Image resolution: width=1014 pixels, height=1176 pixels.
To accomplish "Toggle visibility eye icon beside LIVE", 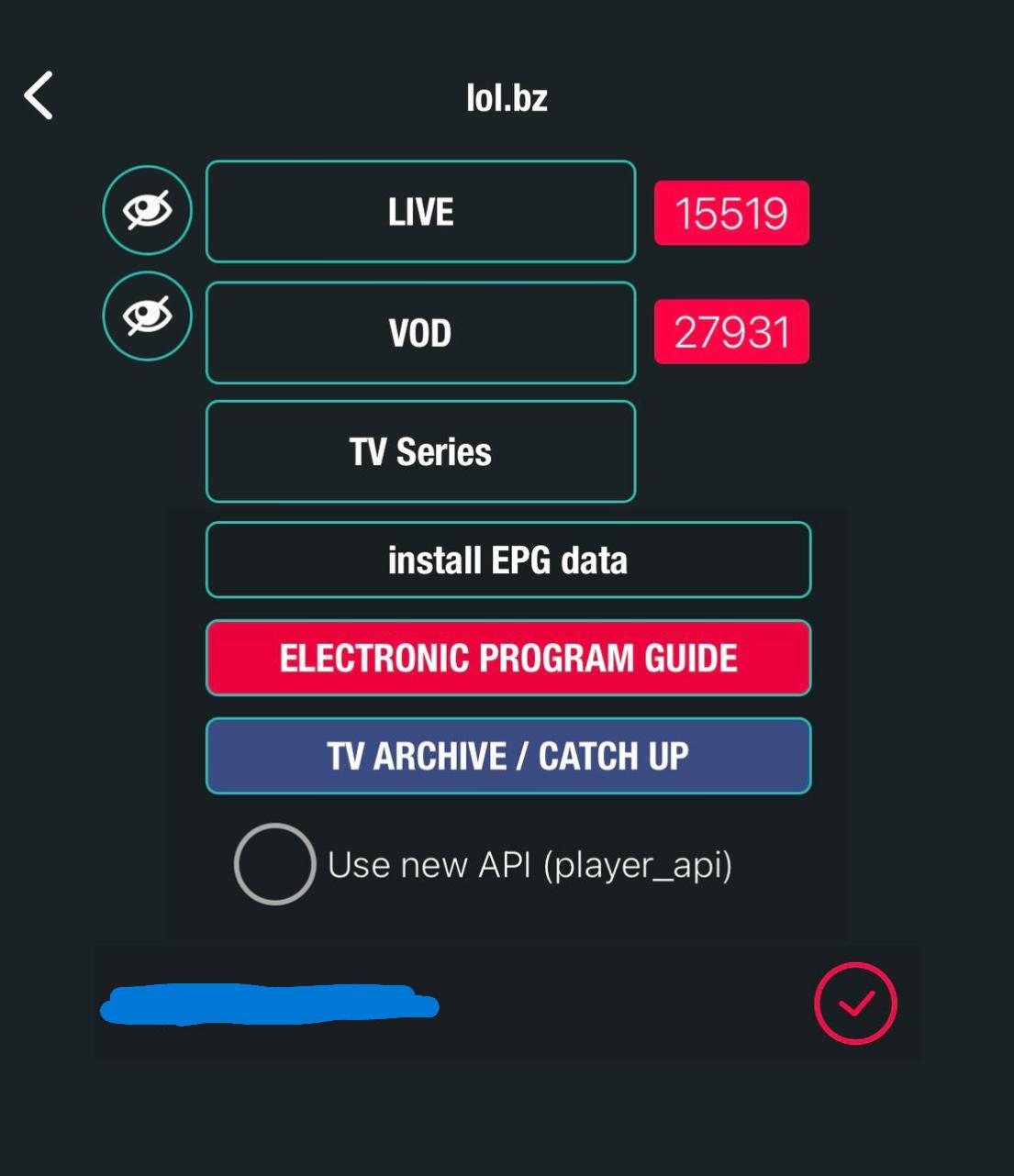I will (x=147, y=210).
